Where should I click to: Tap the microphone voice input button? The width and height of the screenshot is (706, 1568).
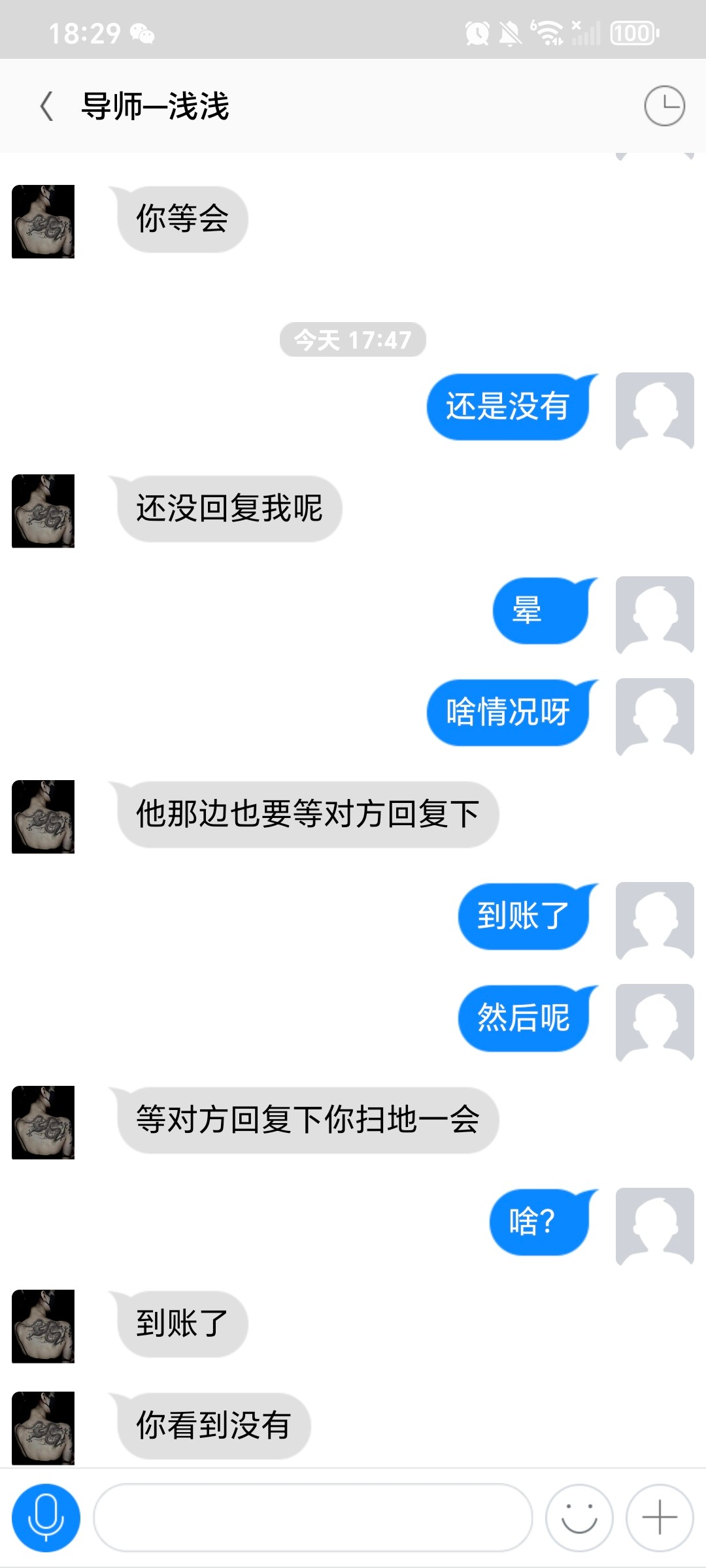(x=46, y=1517)
